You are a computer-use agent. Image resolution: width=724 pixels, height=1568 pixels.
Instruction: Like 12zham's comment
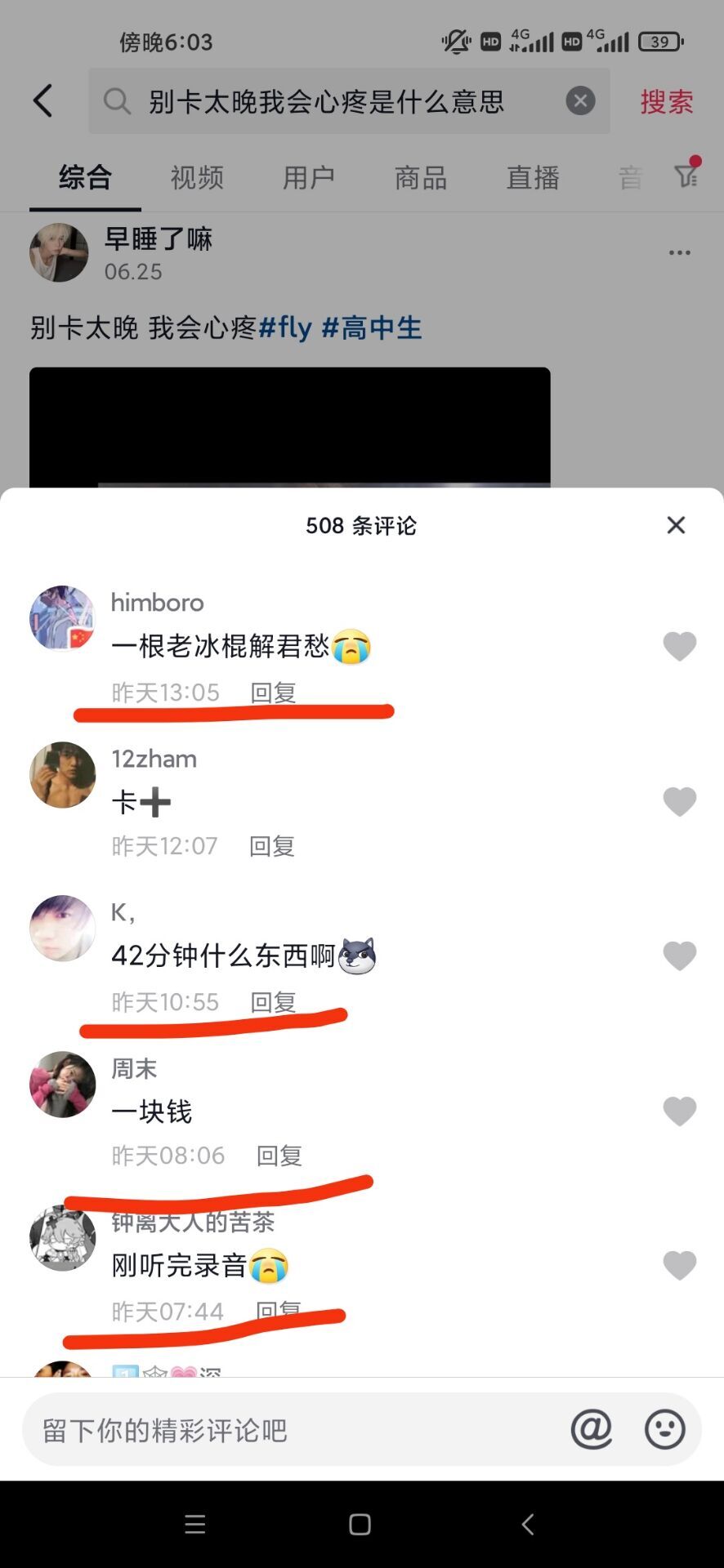tap(679, 801)
